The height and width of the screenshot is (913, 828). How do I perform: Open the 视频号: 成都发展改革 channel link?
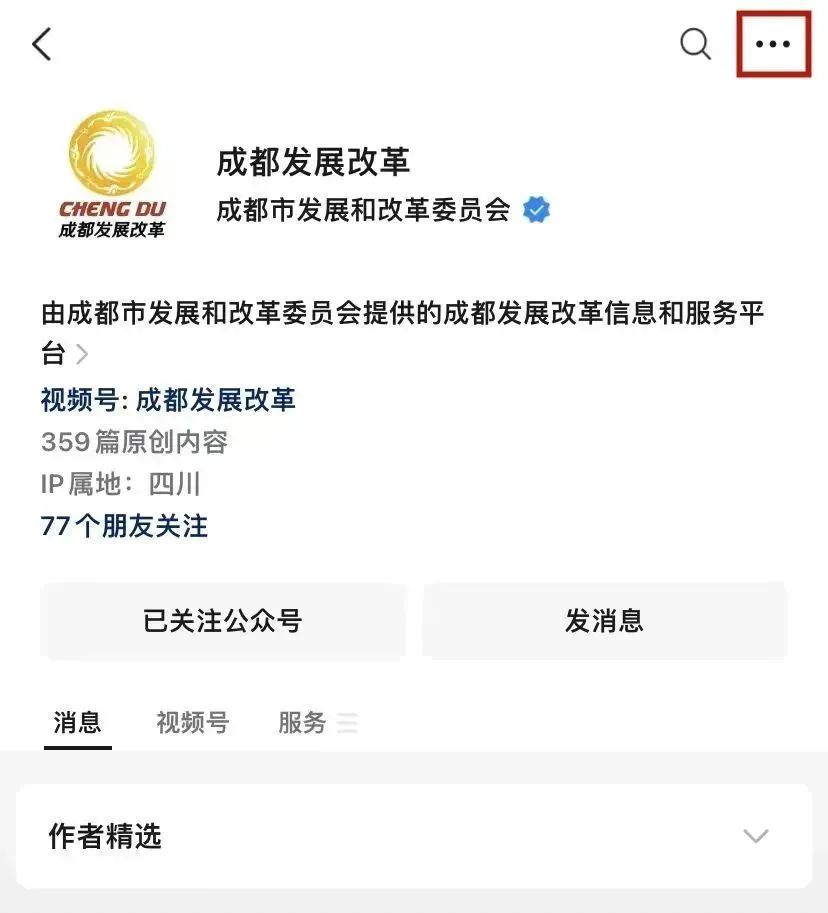point(168,400)
